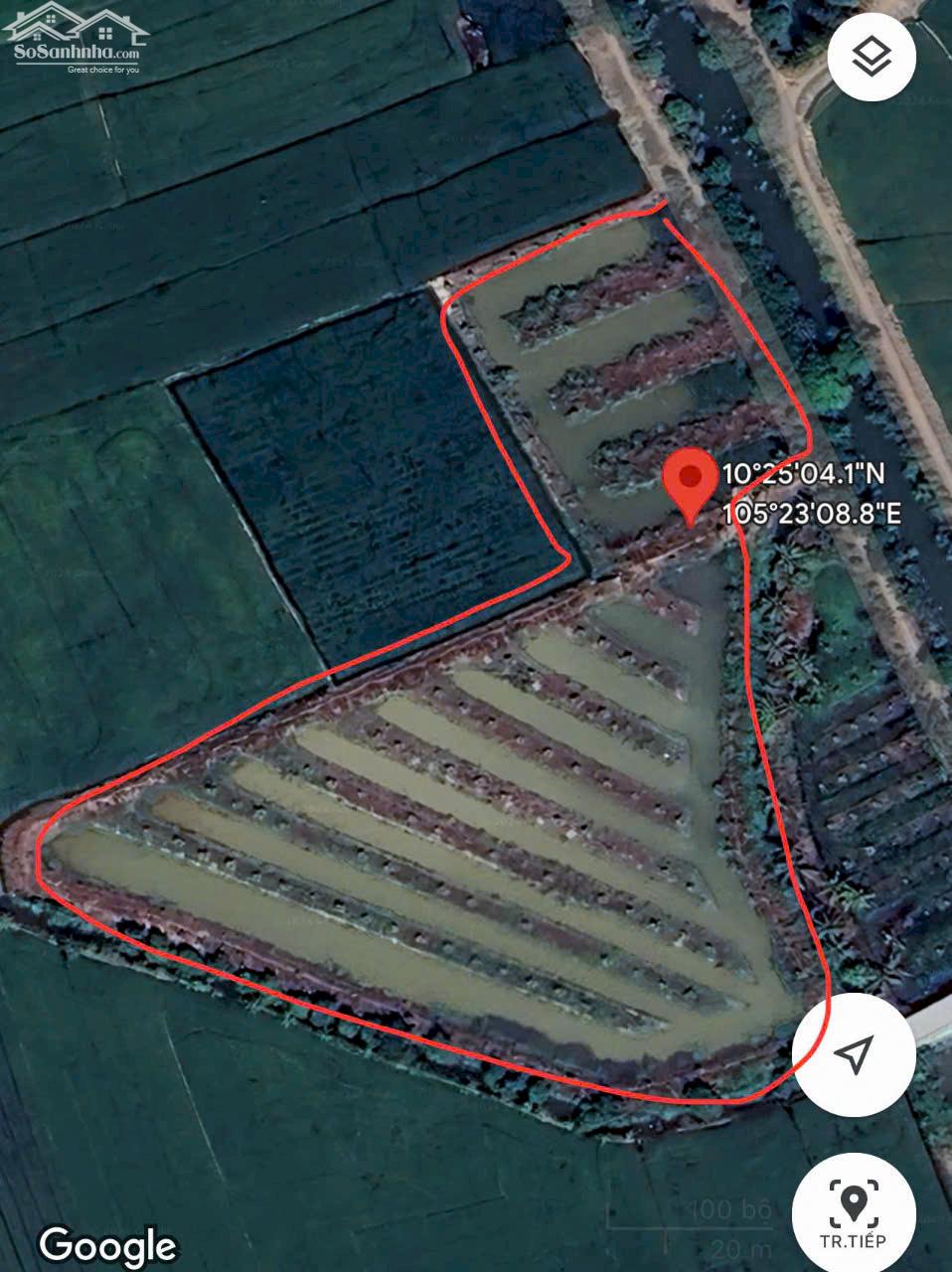
Task: Open the map layers selector
Action: tap(872, 59)
